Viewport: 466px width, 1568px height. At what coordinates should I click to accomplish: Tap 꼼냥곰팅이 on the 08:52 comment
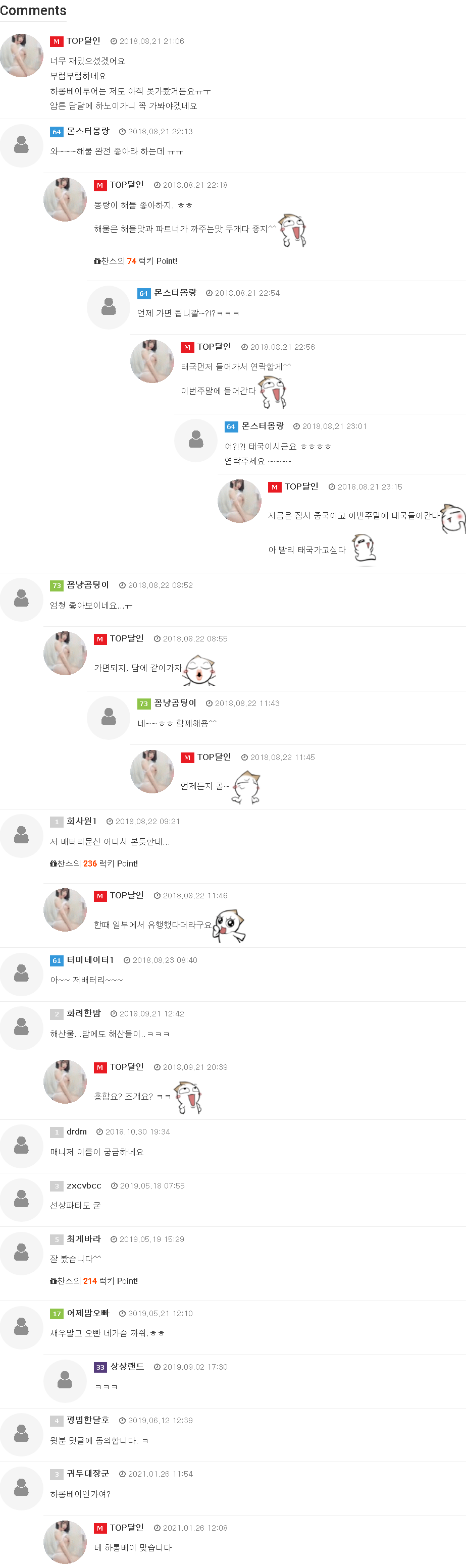[x=88, y=585]
